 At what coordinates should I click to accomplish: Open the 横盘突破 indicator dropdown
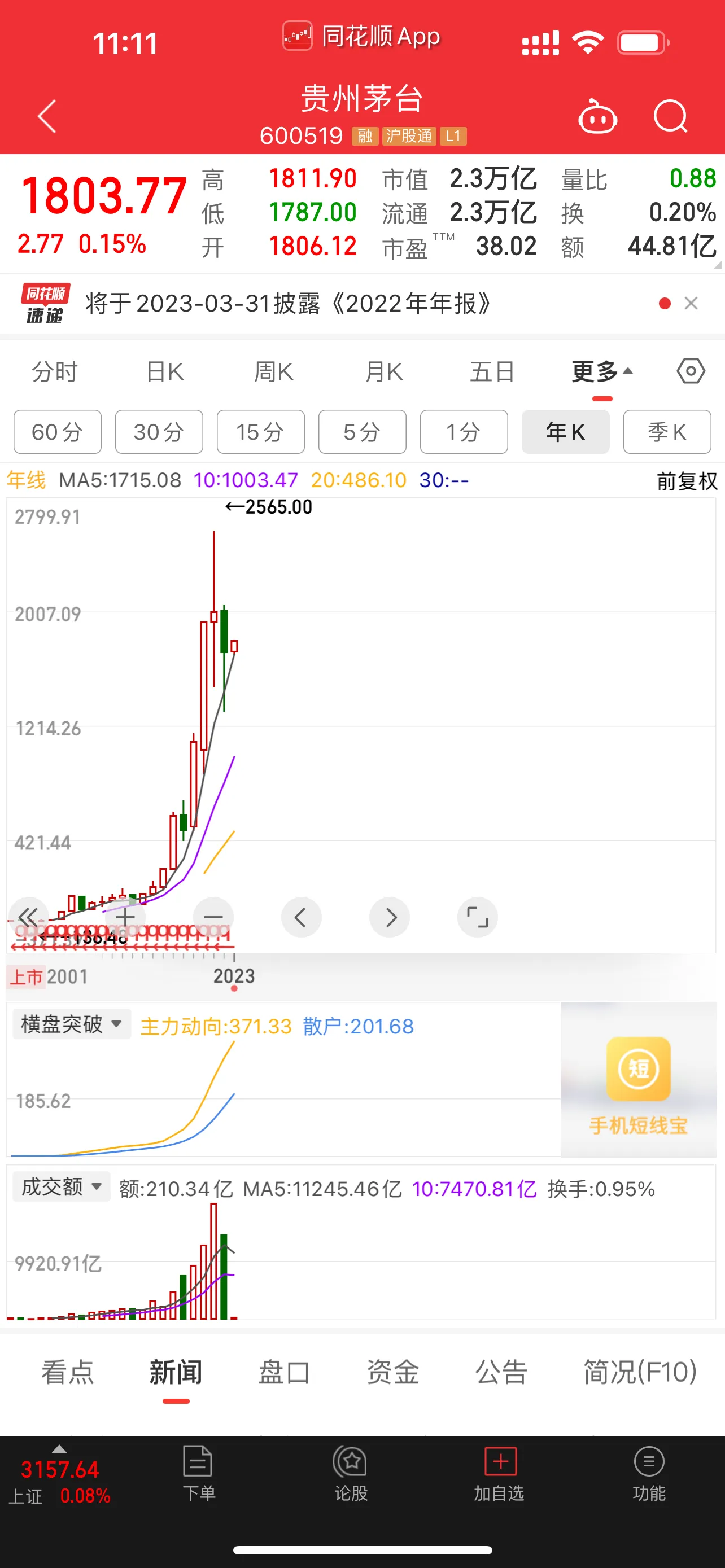click(x=71, y=1024)
